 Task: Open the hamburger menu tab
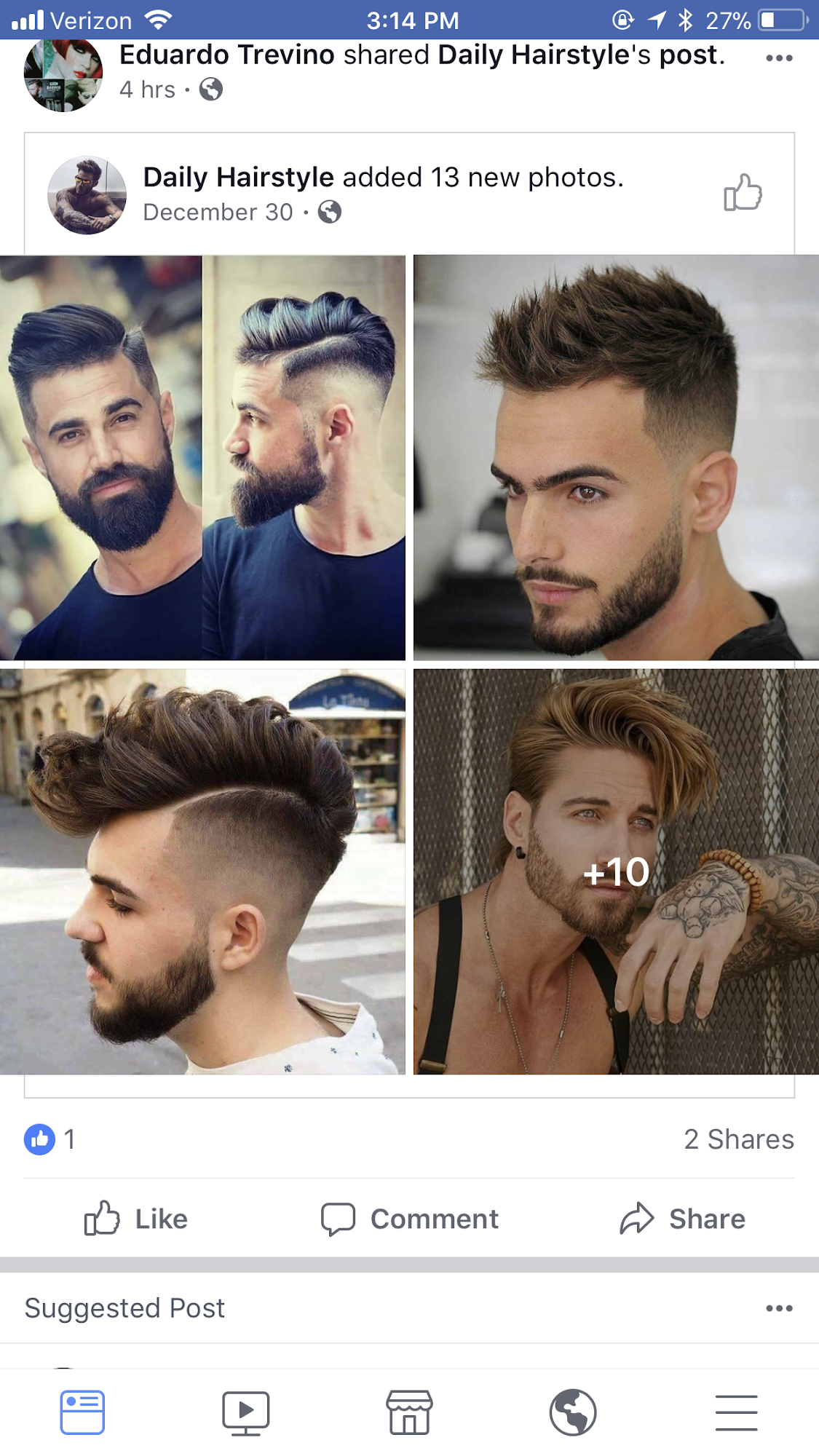(x=736, y=1412)
